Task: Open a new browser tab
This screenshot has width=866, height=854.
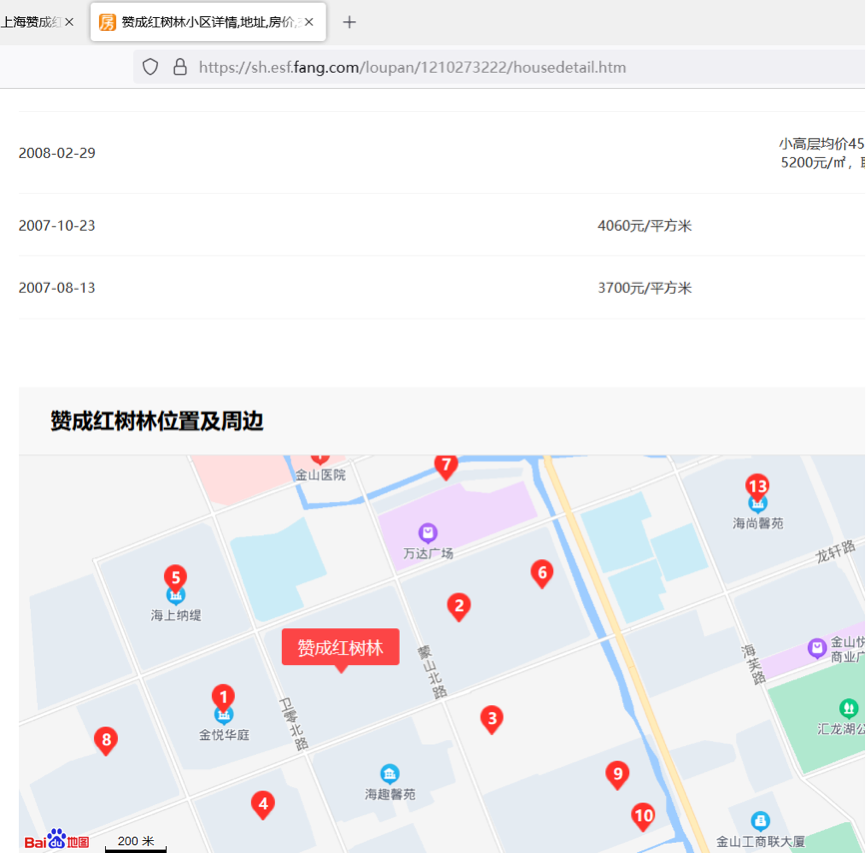Action: tap(349, 22)
